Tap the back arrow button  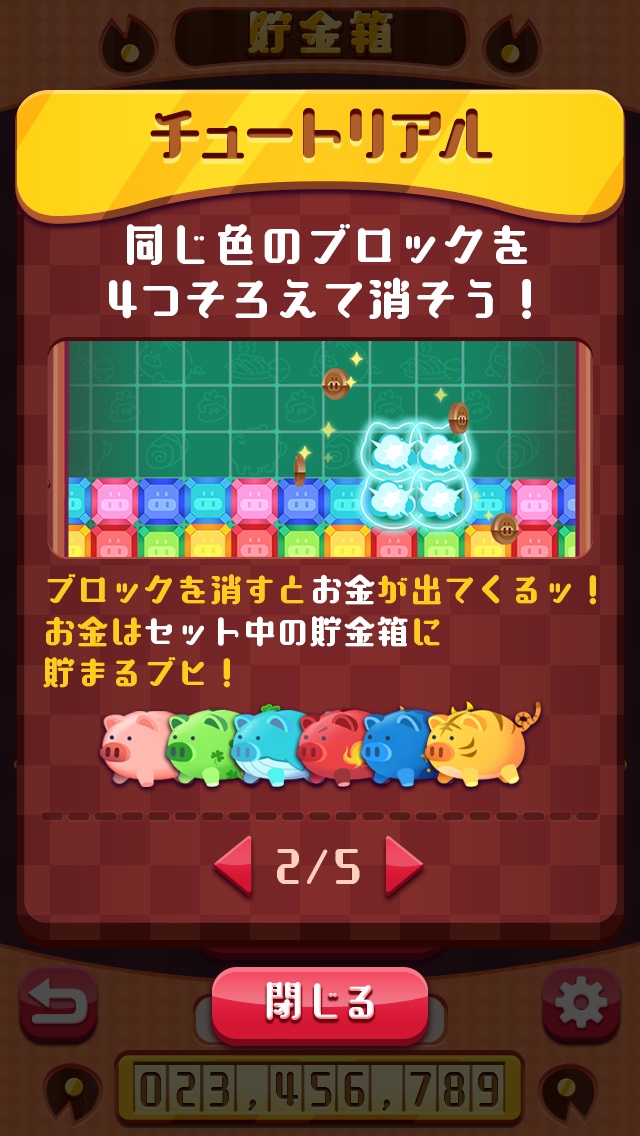(x=58, y=1004)
